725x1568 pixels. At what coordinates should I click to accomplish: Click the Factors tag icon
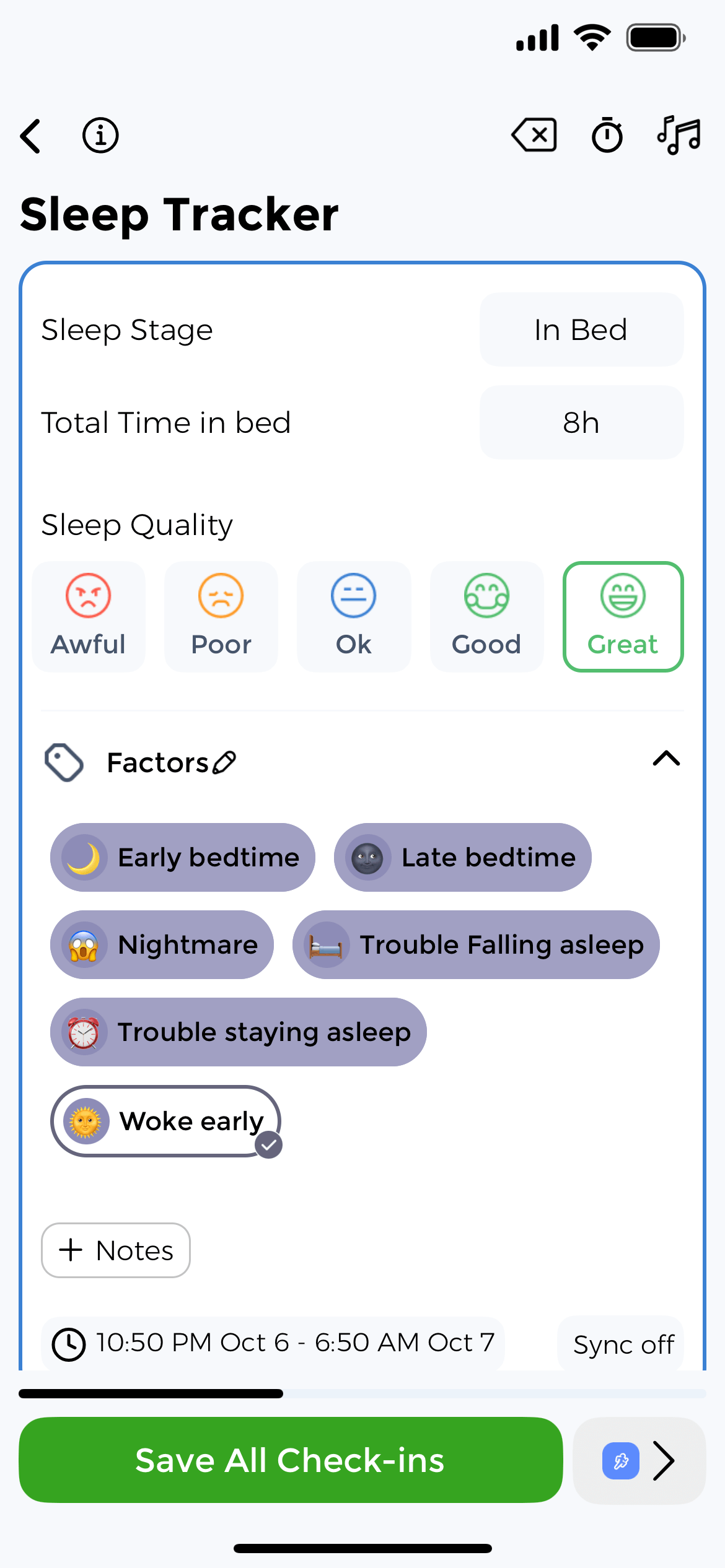pyautogui.click(x=64, y=762)
